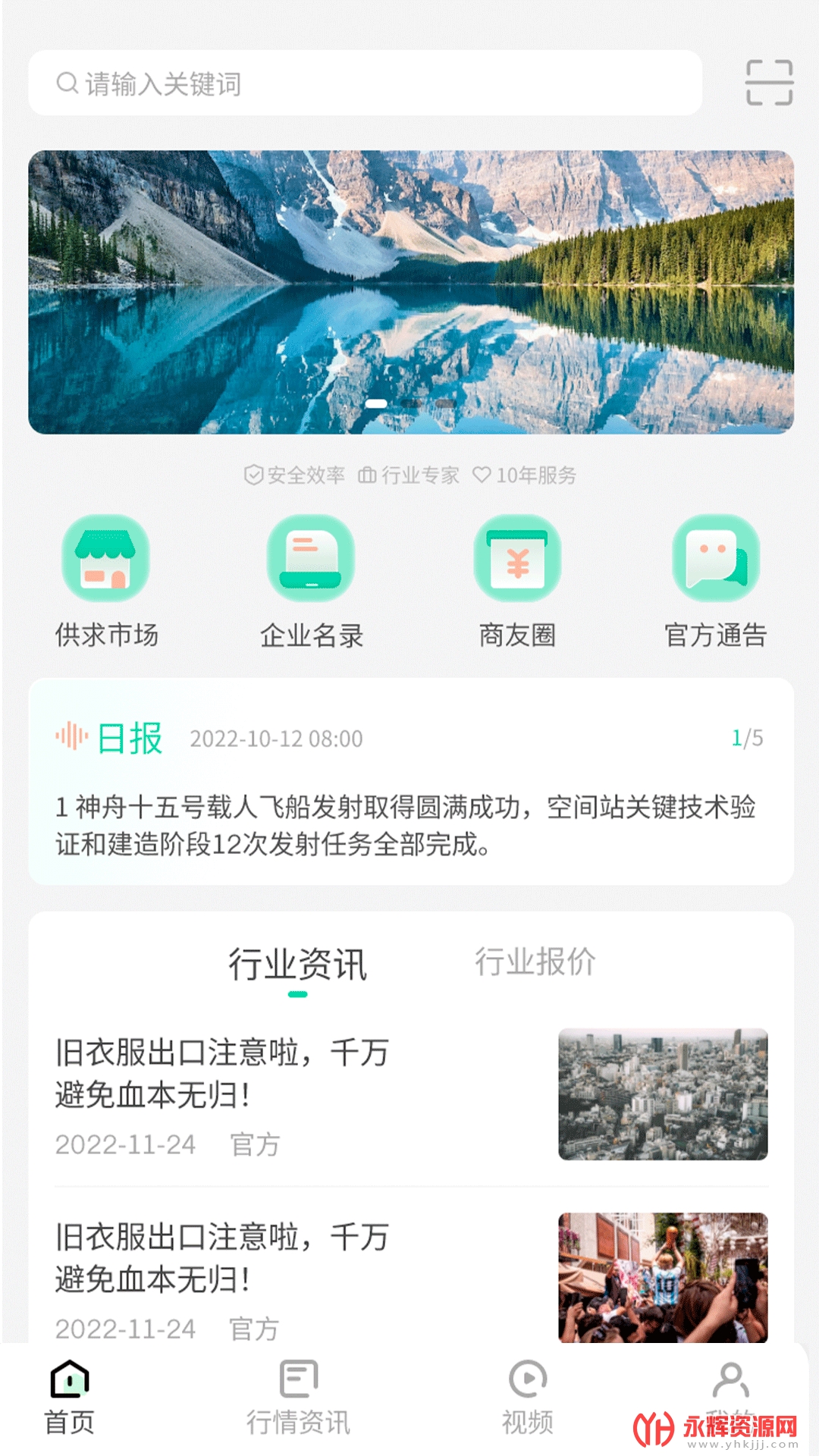Select the 行业资讯 tab
Image resolution: width=819 pixels, height=1456 pixels.
click(x=297, y=965)
